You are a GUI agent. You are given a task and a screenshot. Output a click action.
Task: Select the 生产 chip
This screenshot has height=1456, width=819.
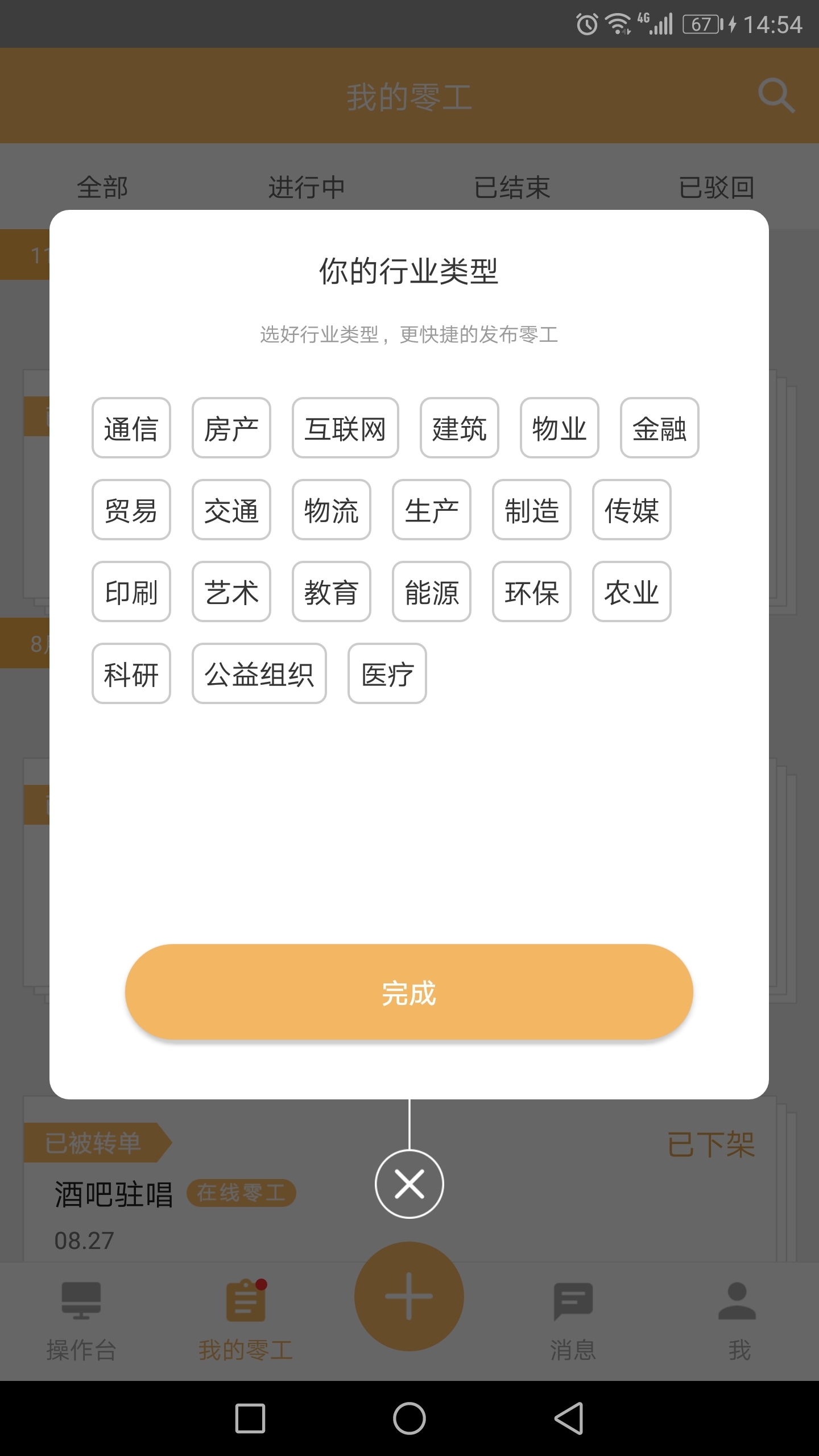point(432,510)
